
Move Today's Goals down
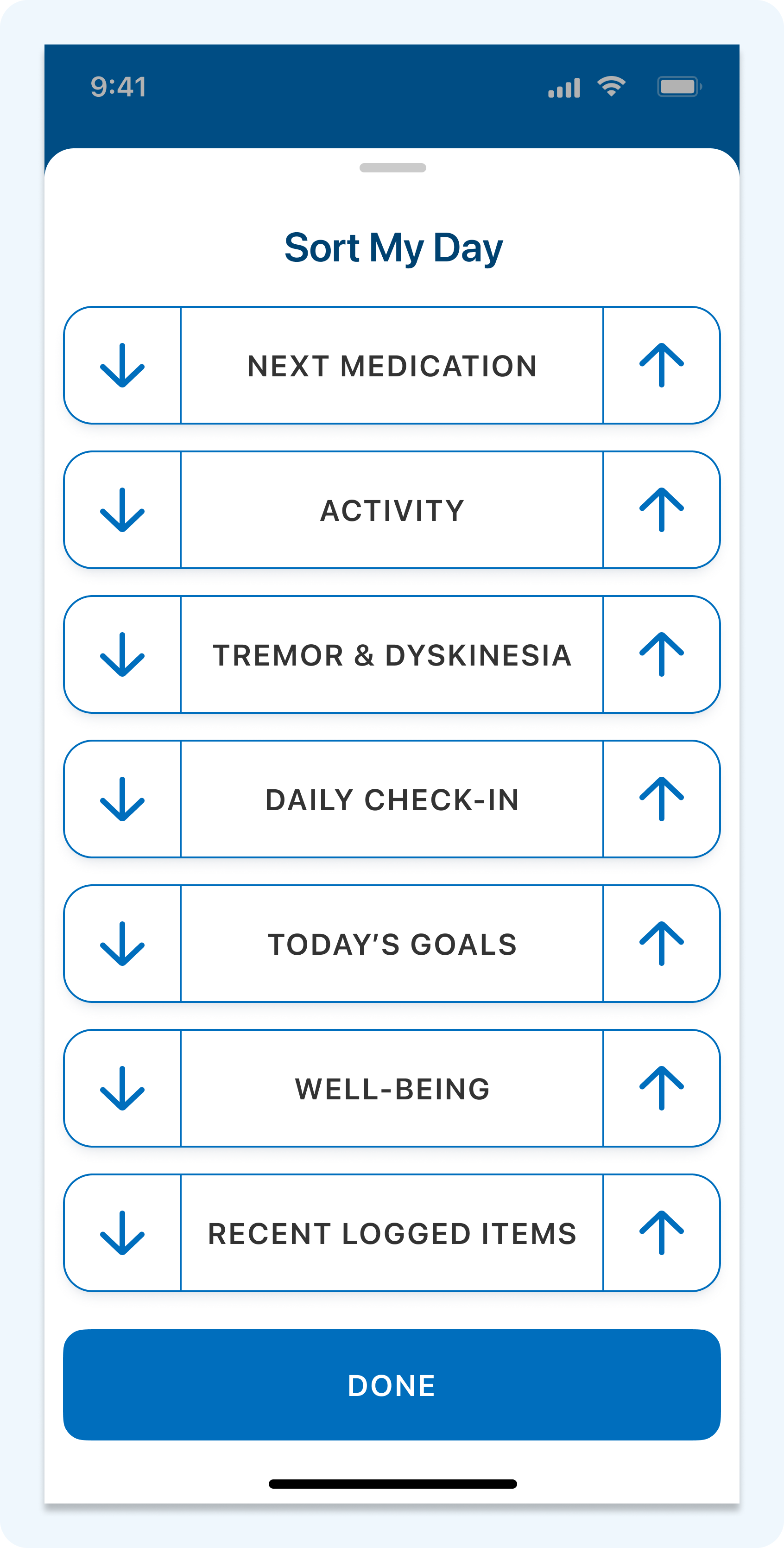coord(122,944)
